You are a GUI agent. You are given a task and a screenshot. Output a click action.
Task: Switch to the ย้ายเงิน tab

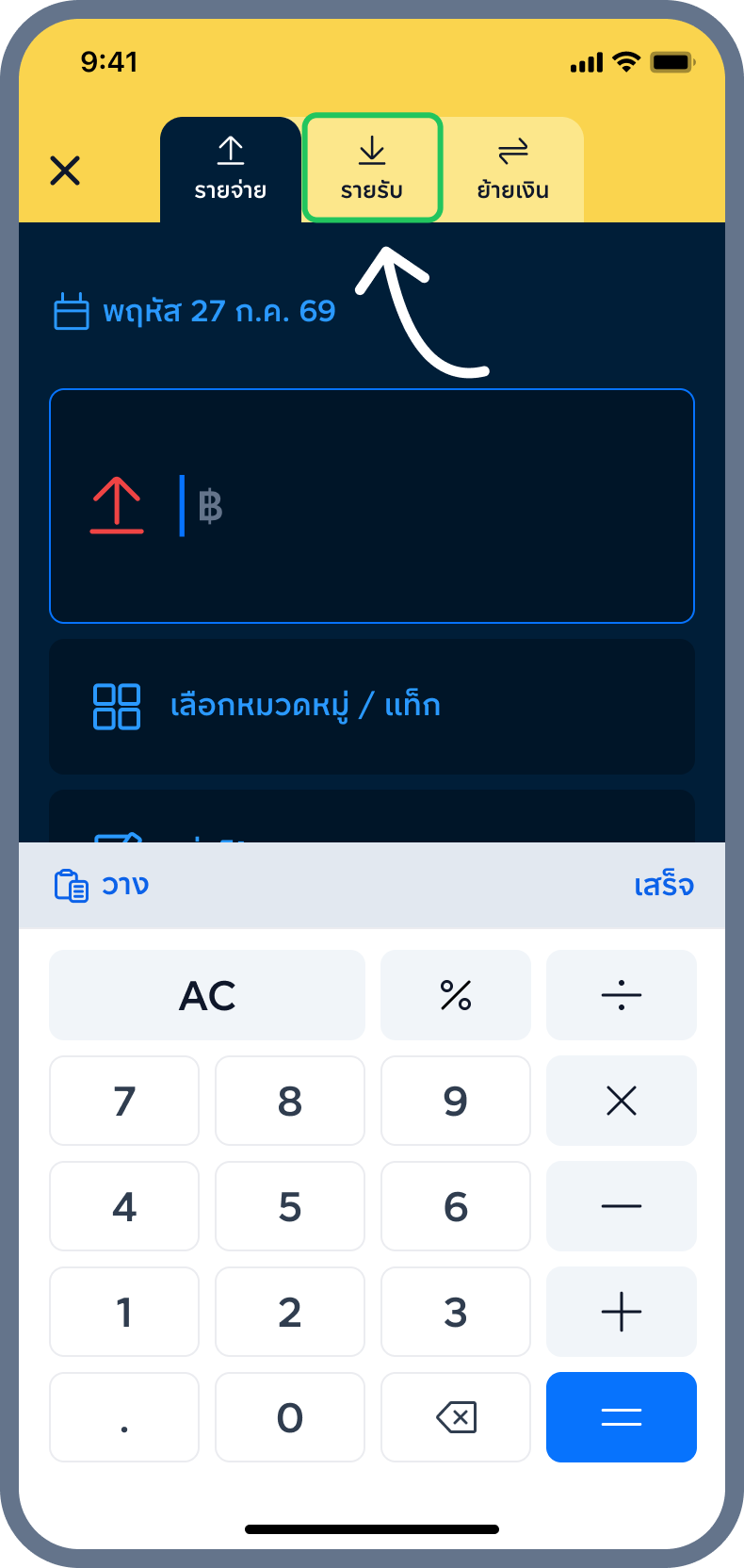pyautogui.click(x=513, y=170)
